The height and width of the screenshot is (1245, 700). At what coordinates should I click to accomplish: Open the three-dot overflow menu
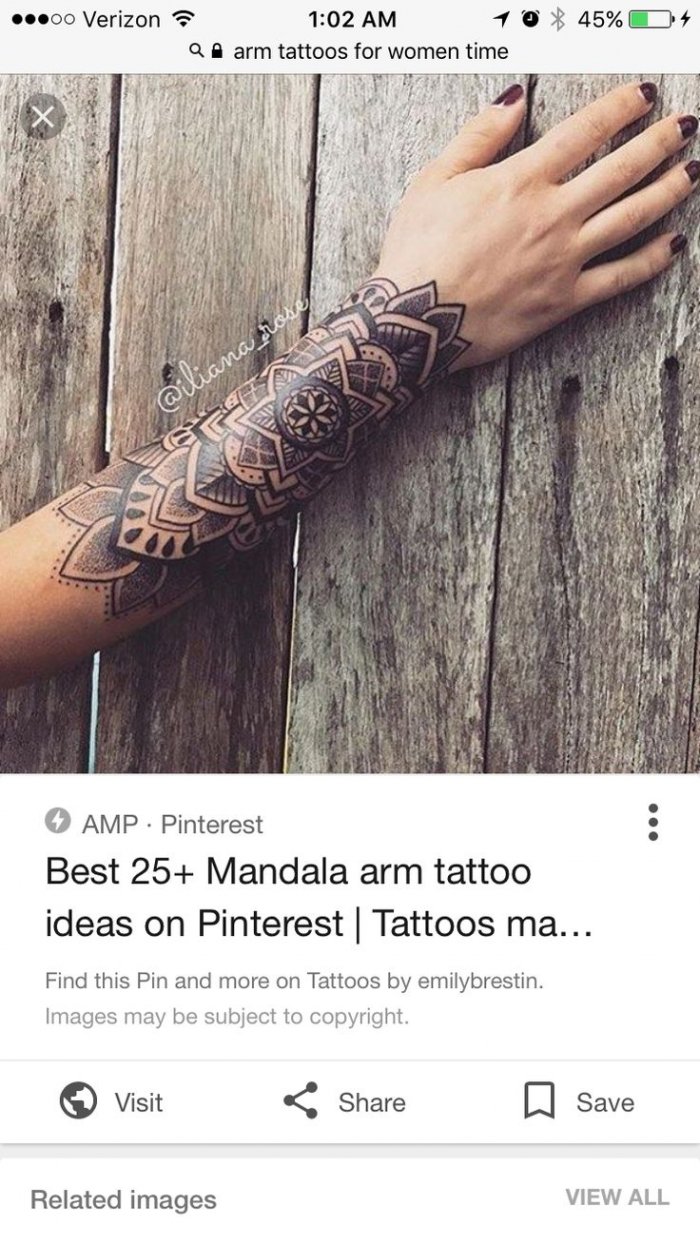click(653, 821)
